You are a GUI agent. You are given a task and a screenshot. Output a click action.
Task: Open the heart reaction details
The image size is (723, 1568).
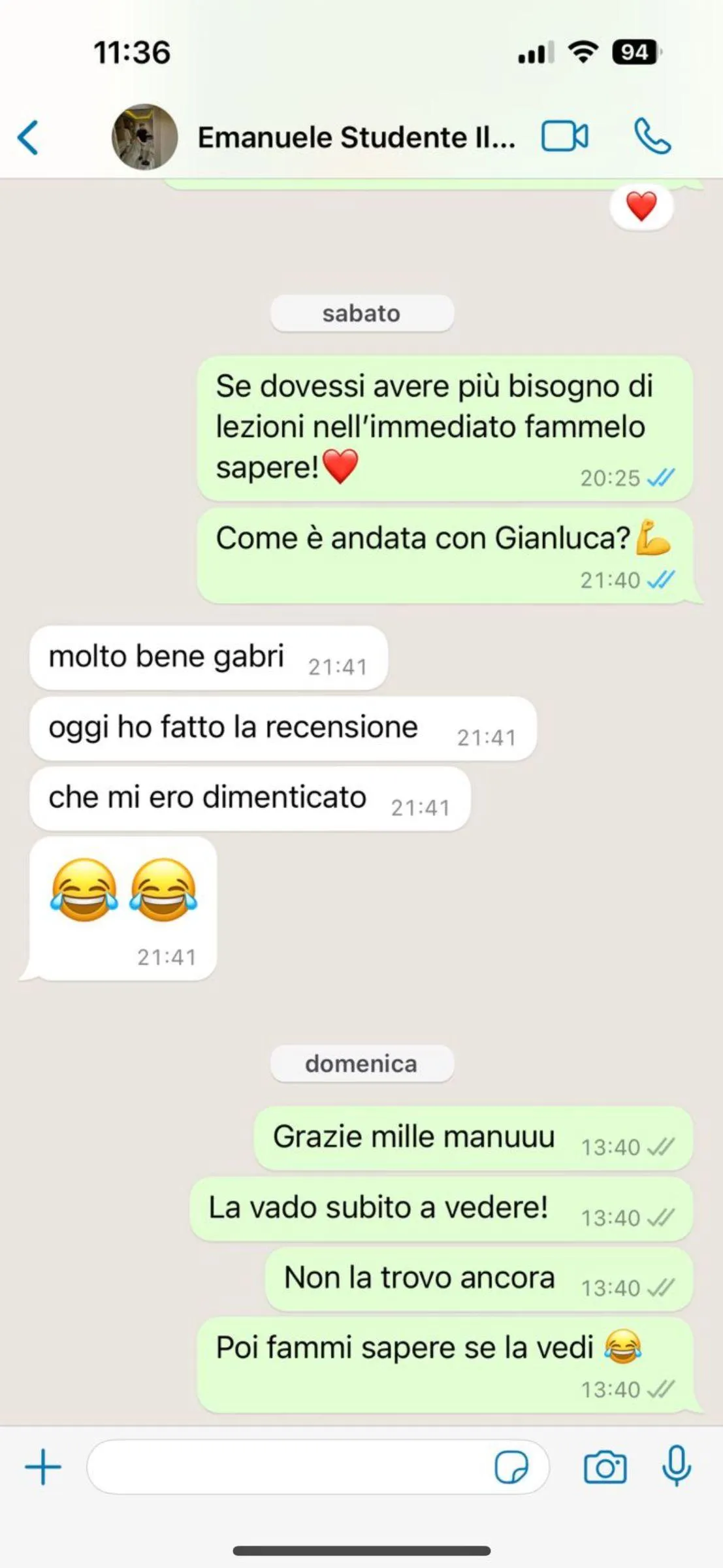click(x=641, y=206)
